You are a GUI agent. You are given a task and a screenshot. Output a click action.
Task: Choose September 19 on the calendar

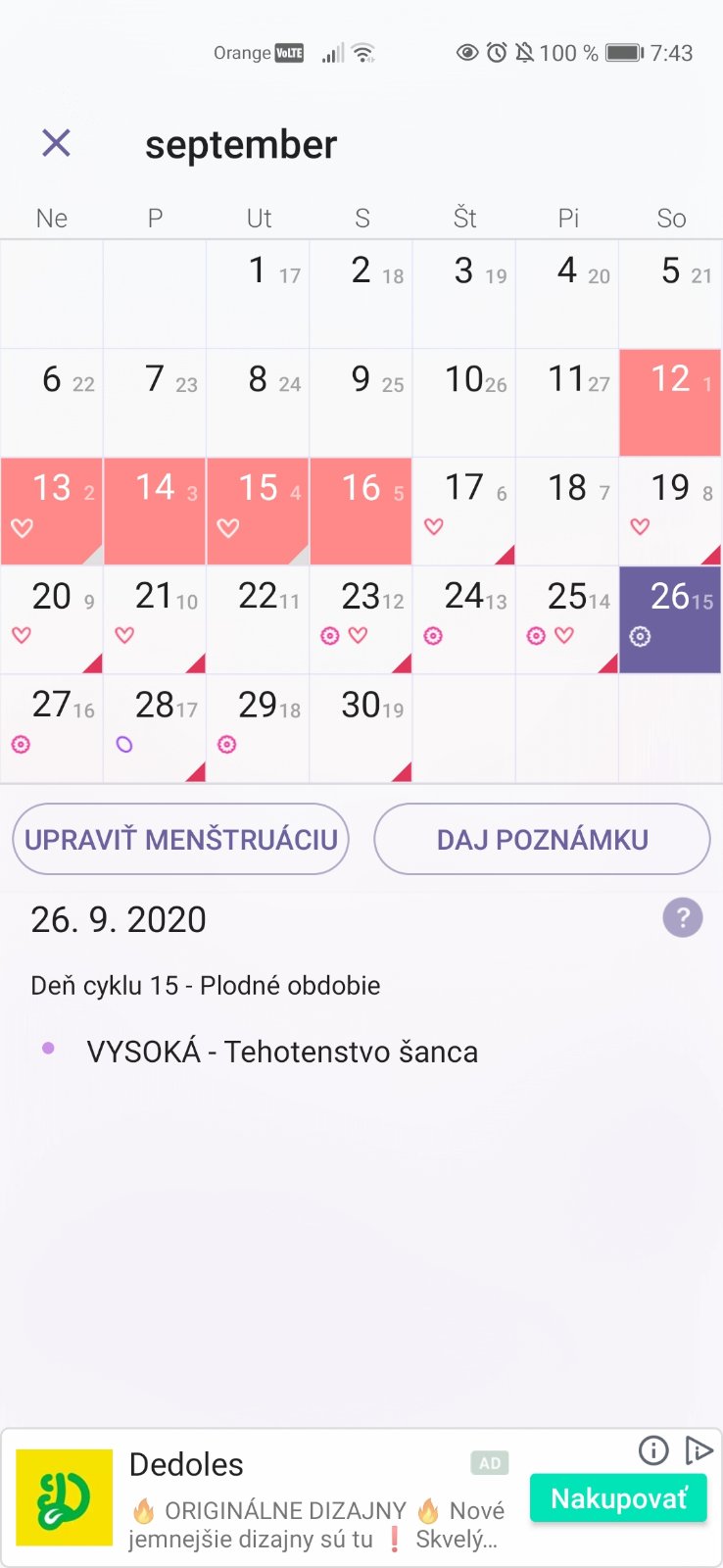pyautogui.click(x=670, y=511)
